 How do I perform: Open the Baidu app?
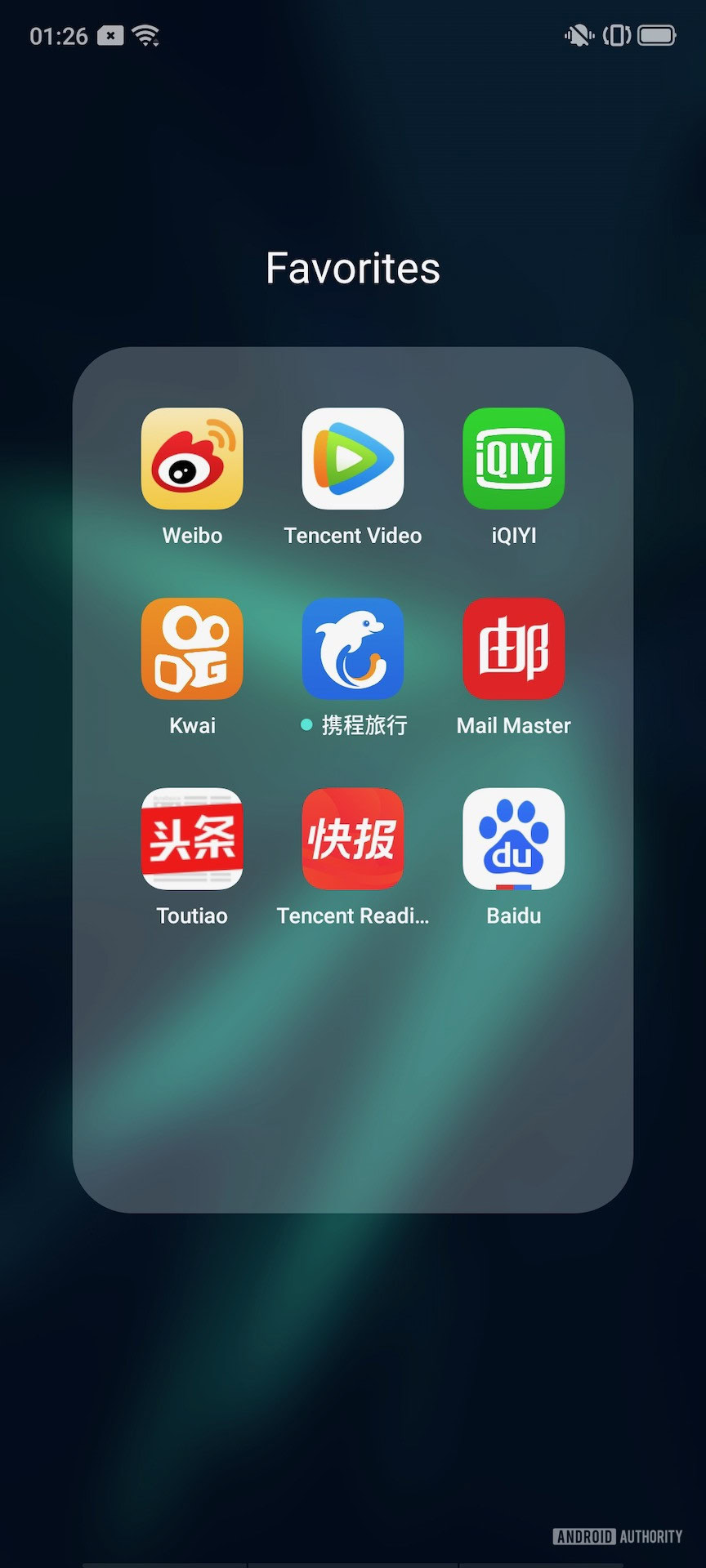click(513, 839)
